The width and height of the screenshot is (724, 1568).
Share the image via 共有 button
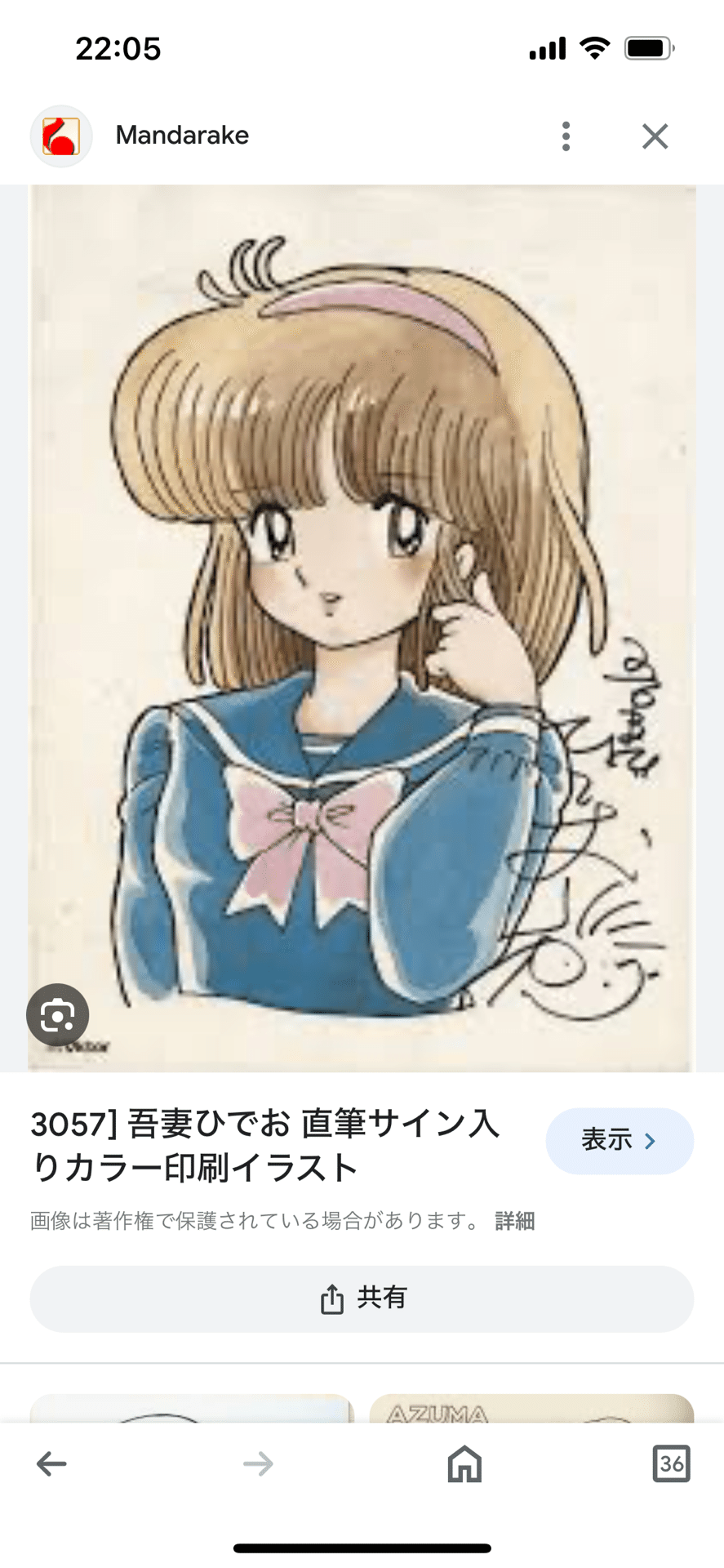click(362, 1298)
